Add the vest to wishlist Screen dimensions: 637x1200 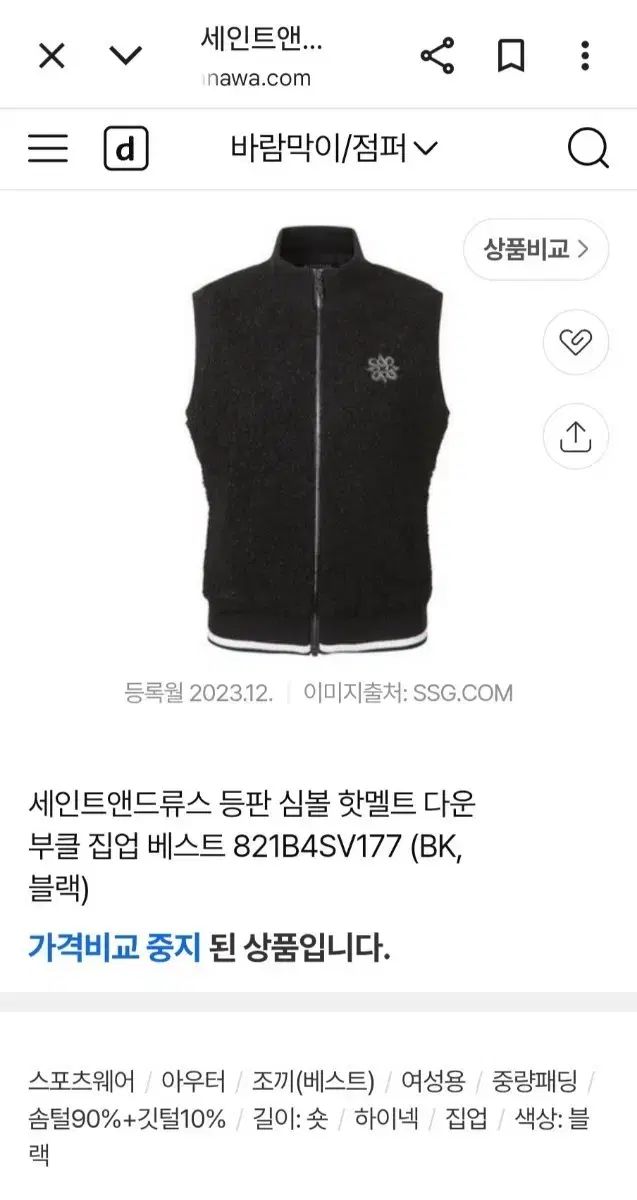pos(575,343)
